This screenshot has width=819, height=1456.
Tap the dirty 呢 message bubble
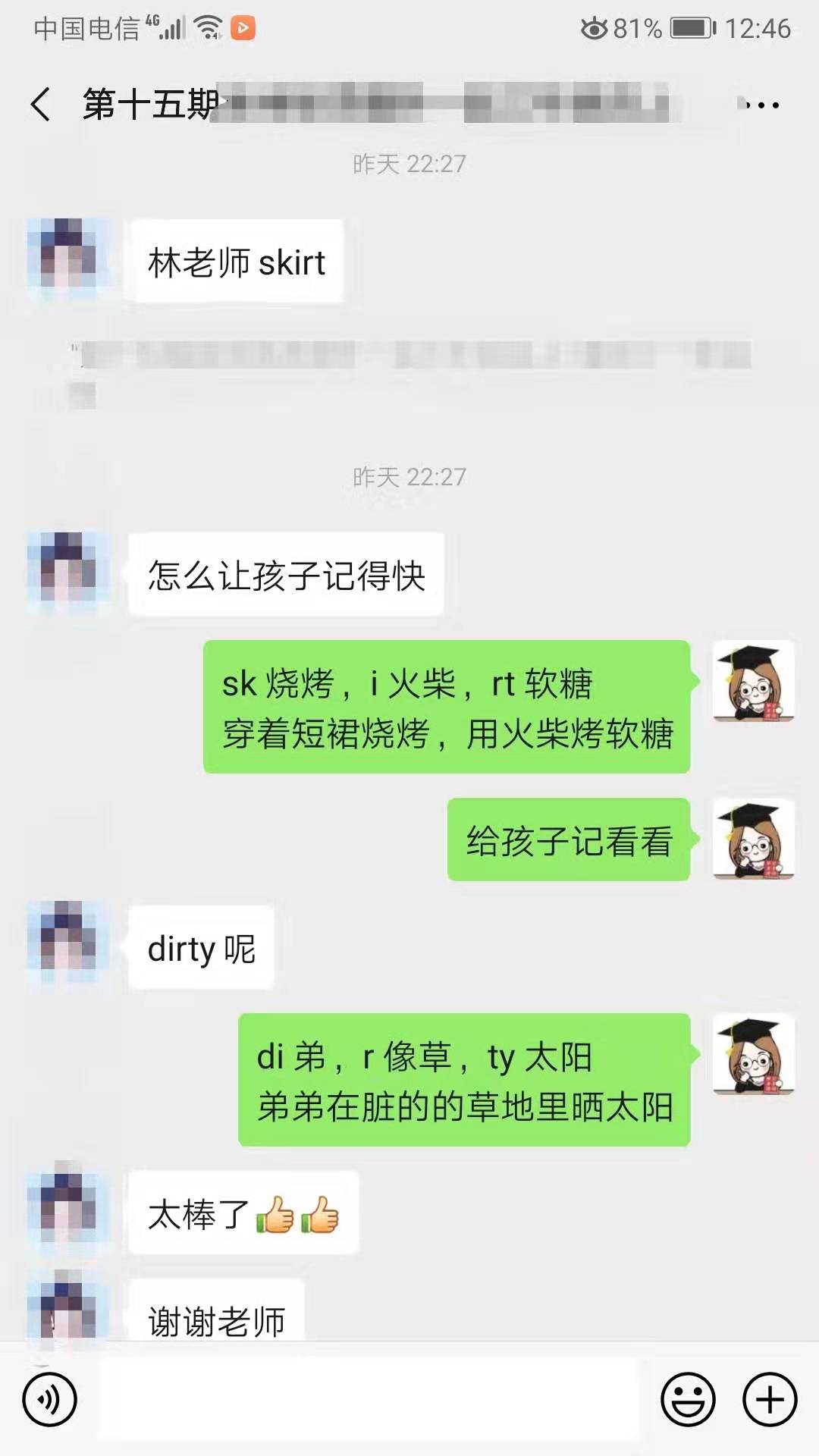click(199, 948)
